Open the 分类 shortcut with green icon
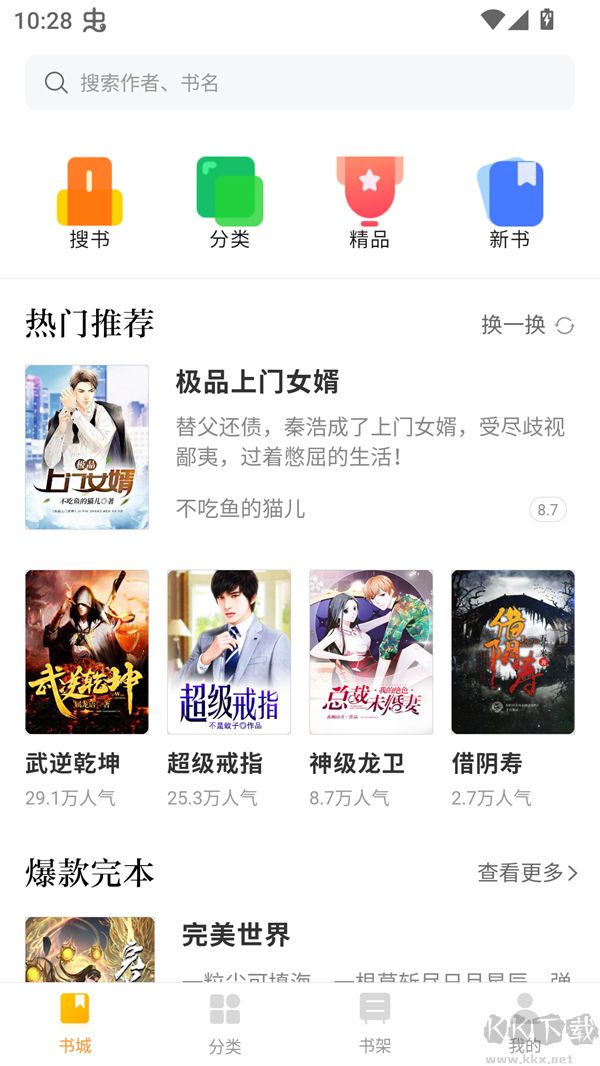 point(229,203)
